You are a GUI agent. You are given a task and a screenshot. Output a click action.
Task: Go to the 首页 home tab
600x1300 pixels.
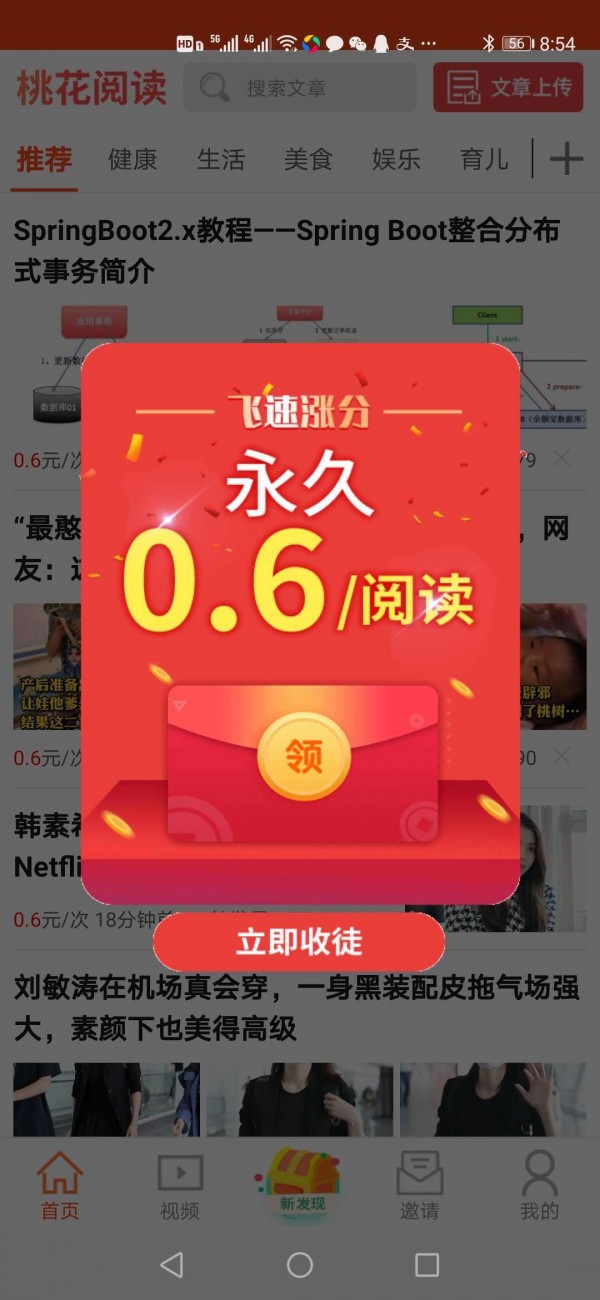point(60,1187)
